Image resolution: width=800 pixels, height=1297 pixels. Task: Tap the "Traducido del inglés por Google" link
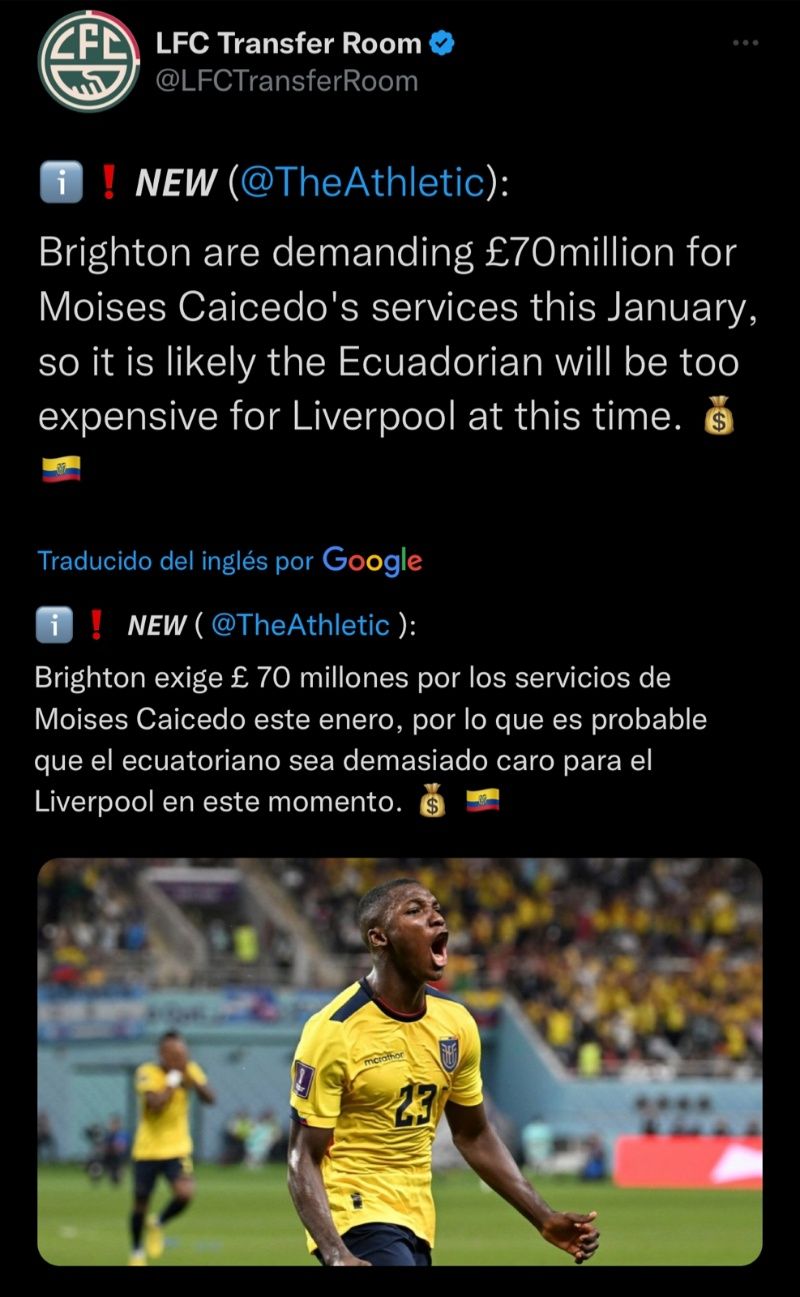[x=229, y=561]
